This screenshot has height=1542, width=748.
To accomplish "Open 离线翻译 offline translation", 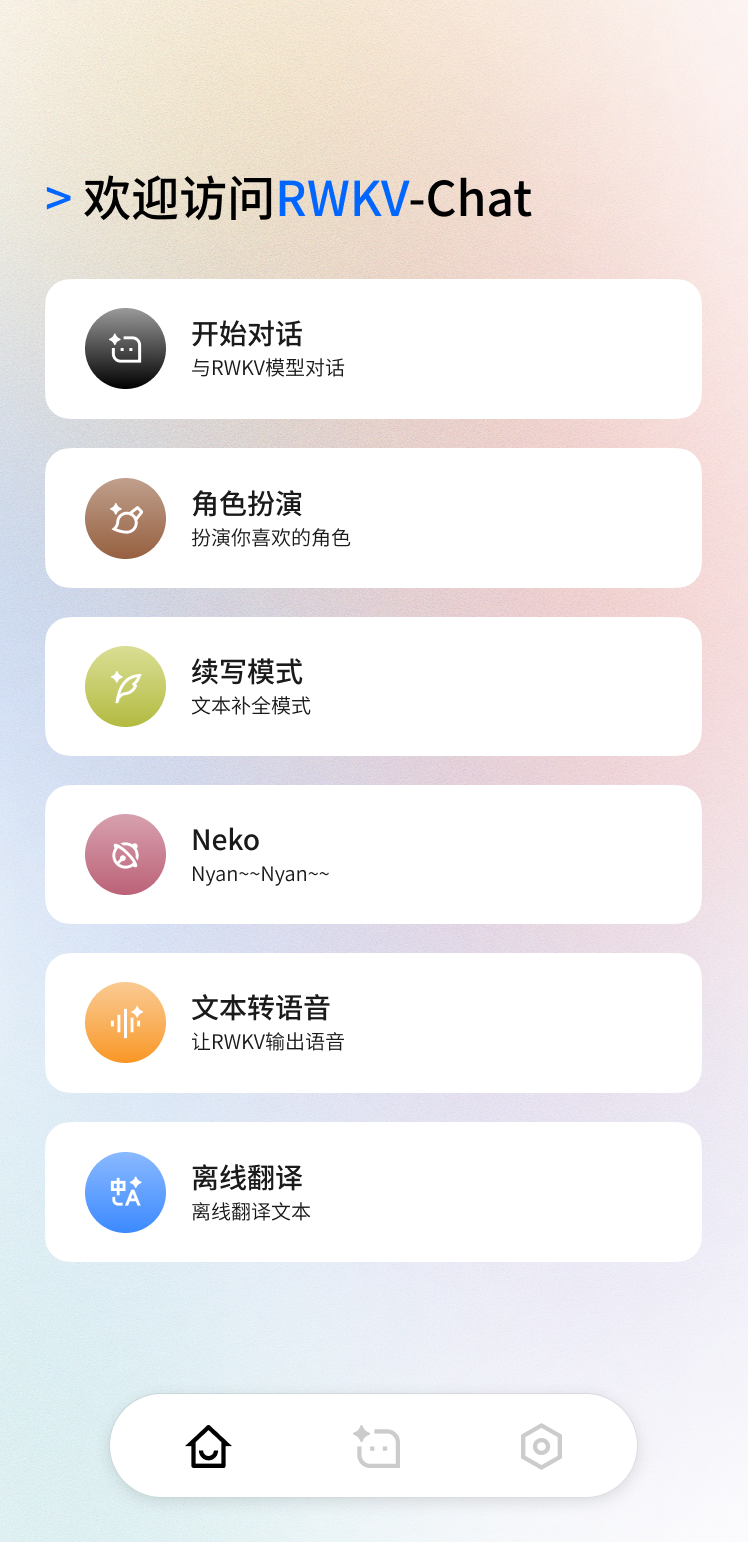I will (373, 1192).
